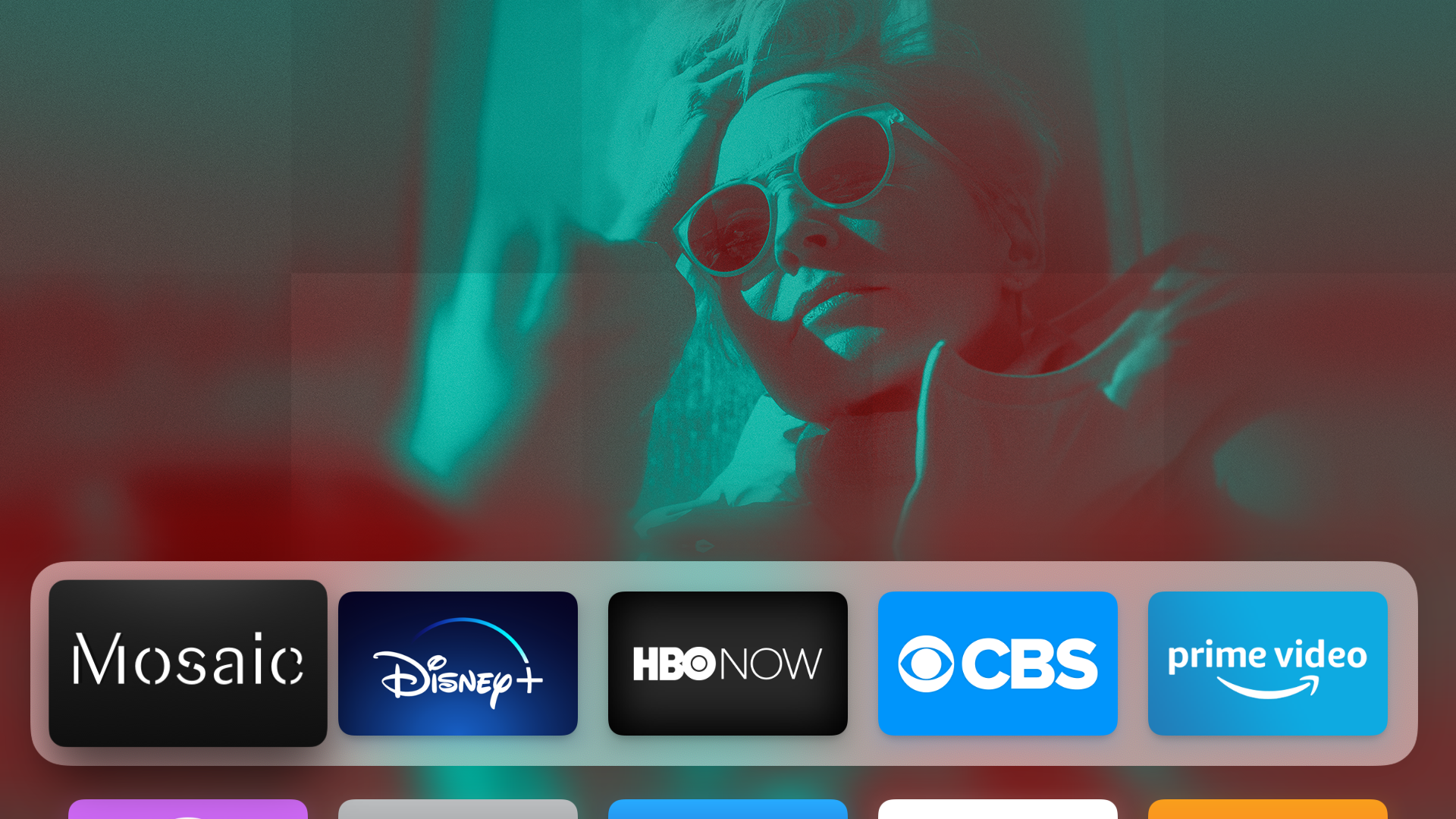Open Prime Video app
The height and width of the screenshot is (819, 1456).
tap(1268, 663)
